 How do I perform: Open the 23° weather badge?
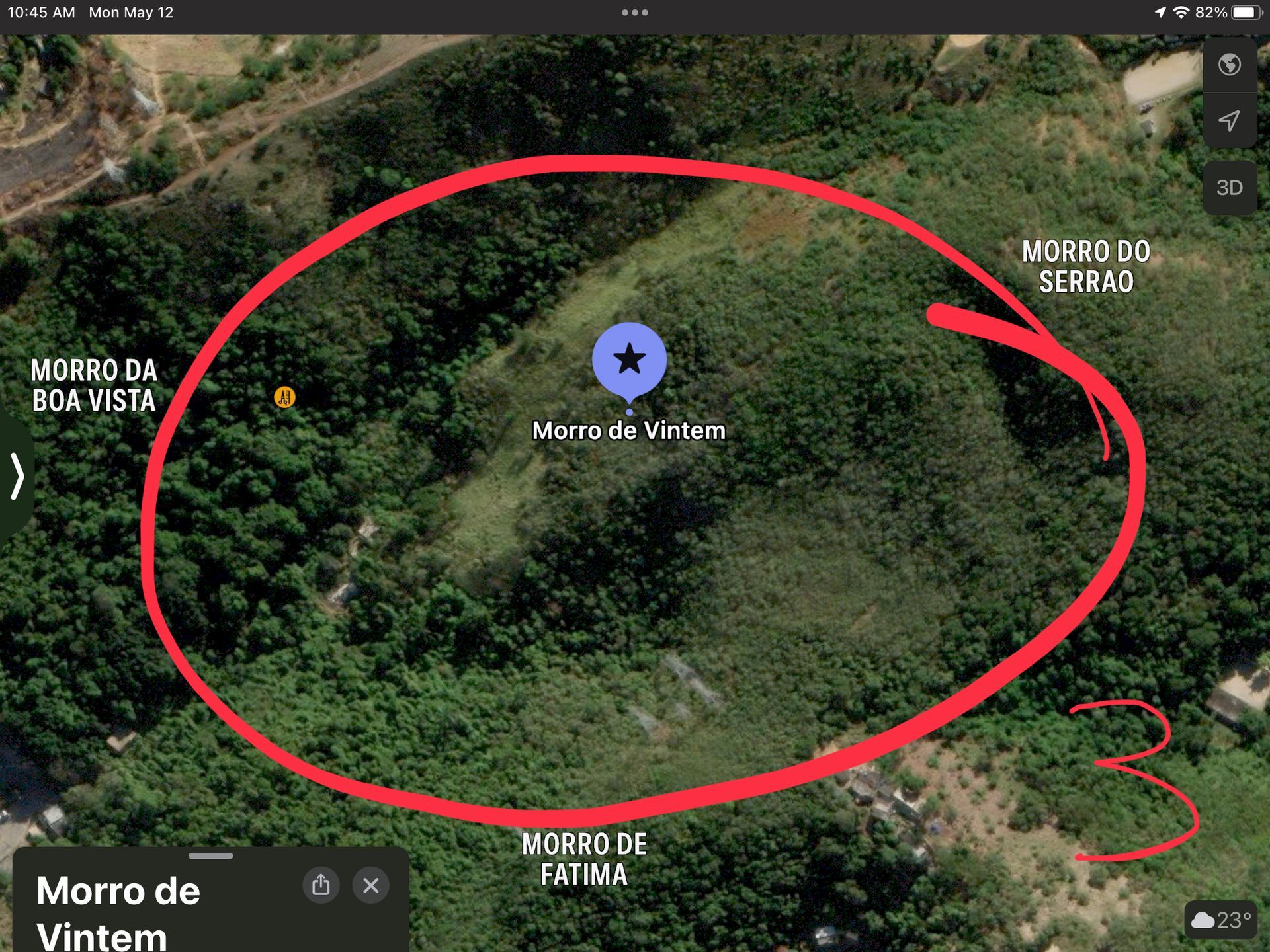point(1221,920)
